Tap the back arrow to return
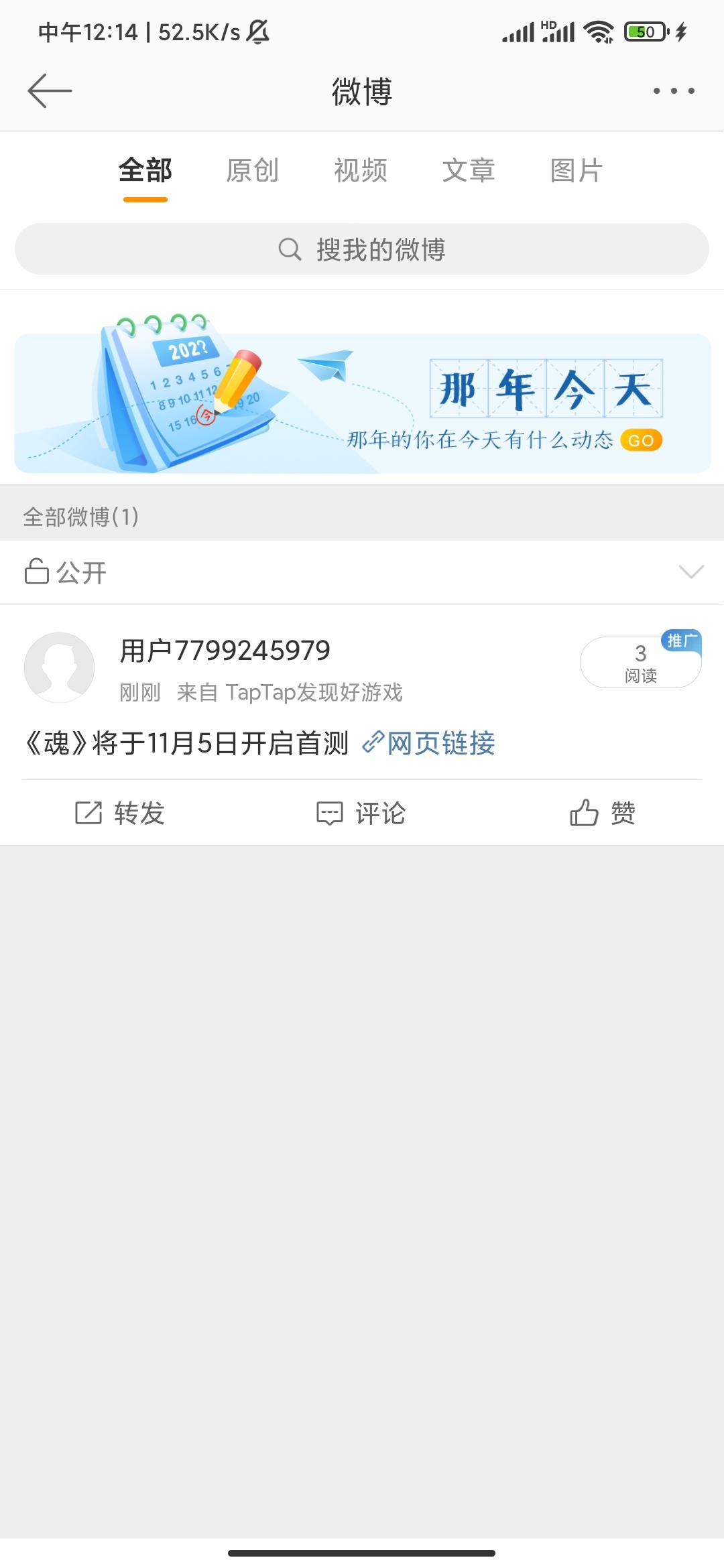This screenshot has width=724, height=1568. pos(48,90)
